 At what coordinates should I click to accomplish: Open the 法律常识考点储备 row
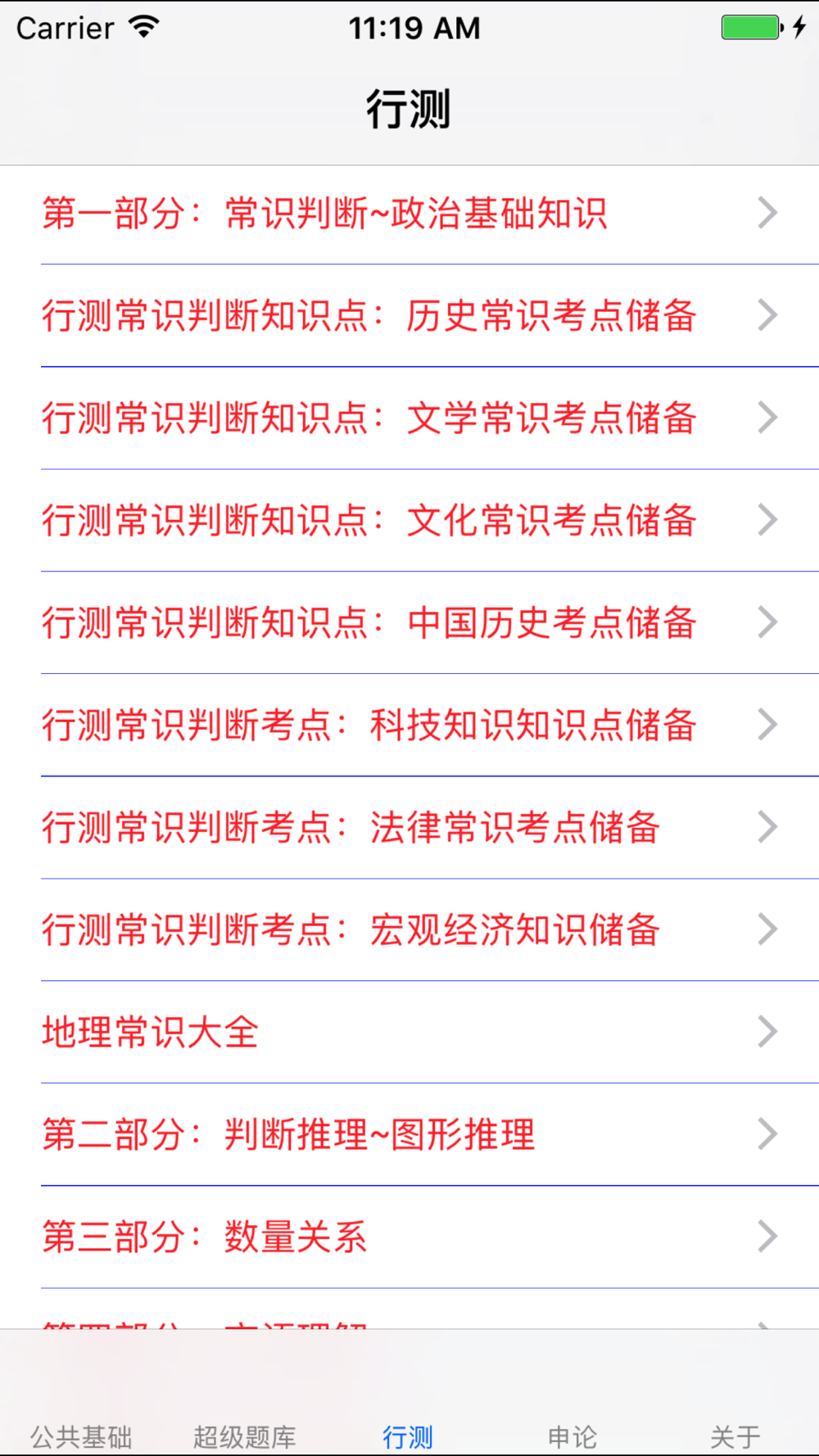point(409,828)
